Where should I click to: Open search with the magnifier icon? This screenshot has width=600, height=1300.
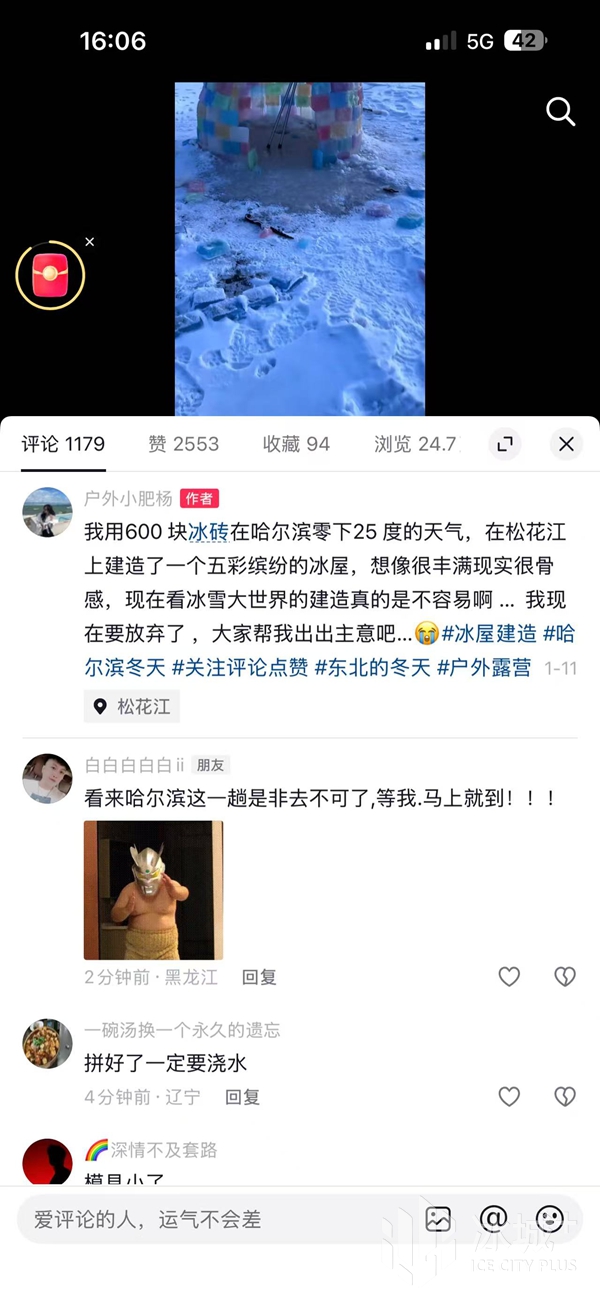pos(561,112)
